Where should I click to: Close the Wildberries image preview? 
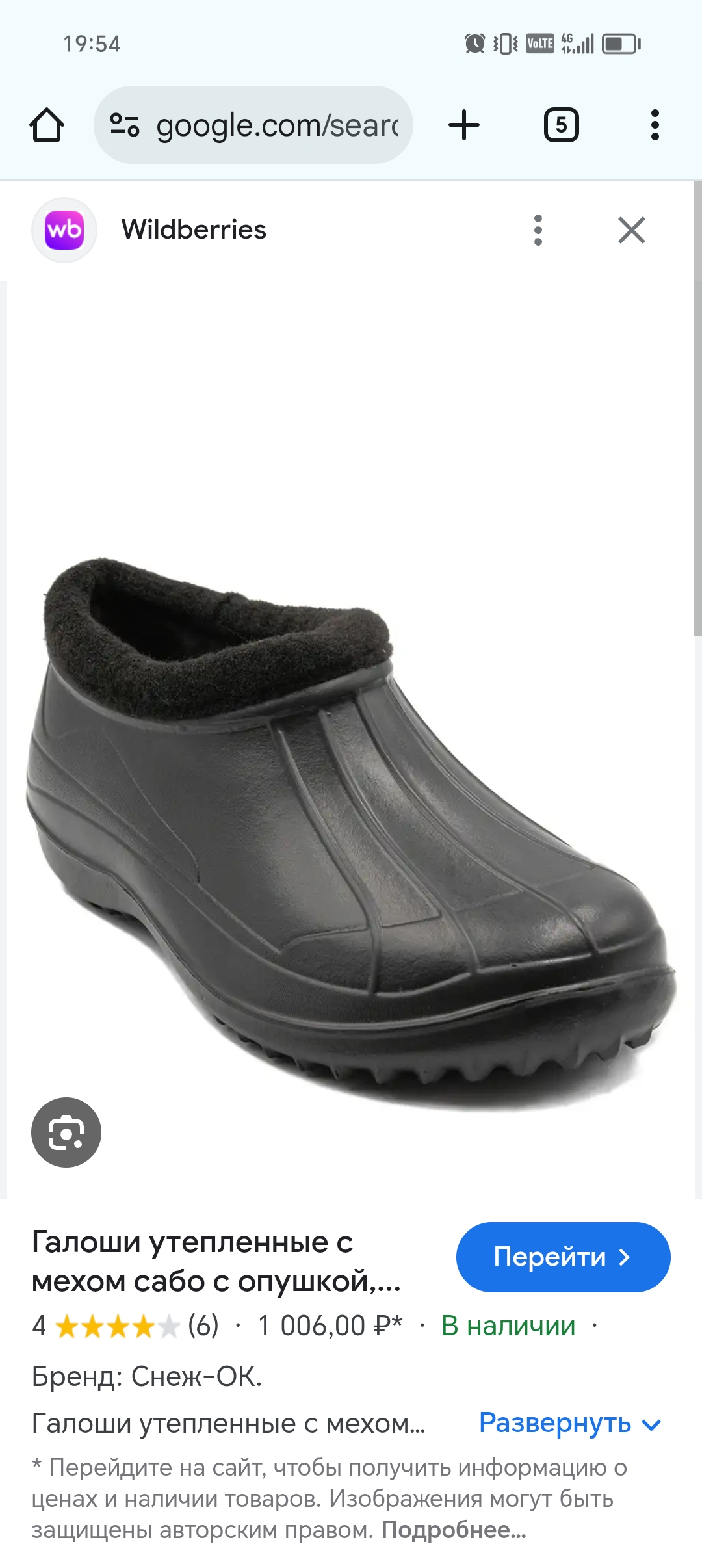(x=632, y=230)
